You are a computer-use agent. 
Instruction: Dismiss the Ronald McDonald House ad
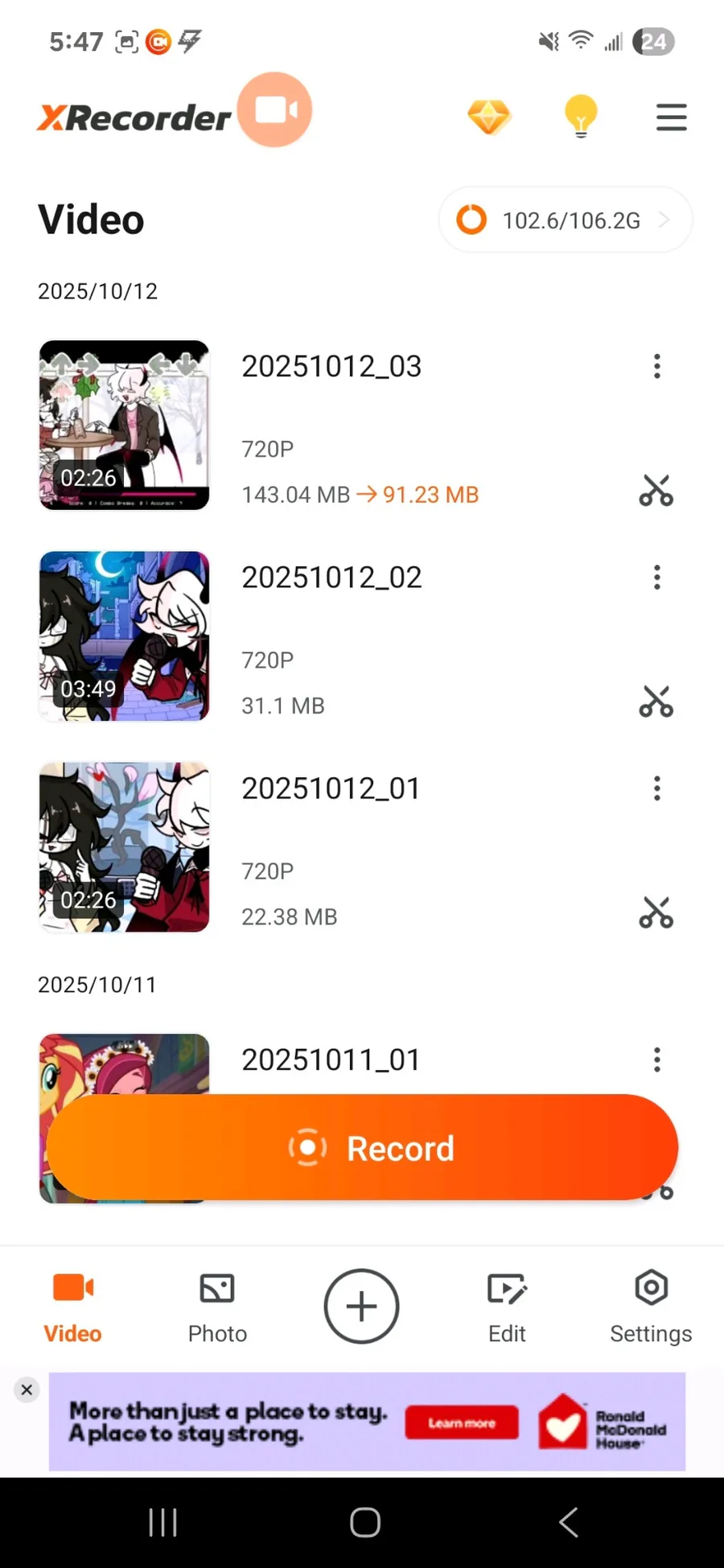point(27,1389)
